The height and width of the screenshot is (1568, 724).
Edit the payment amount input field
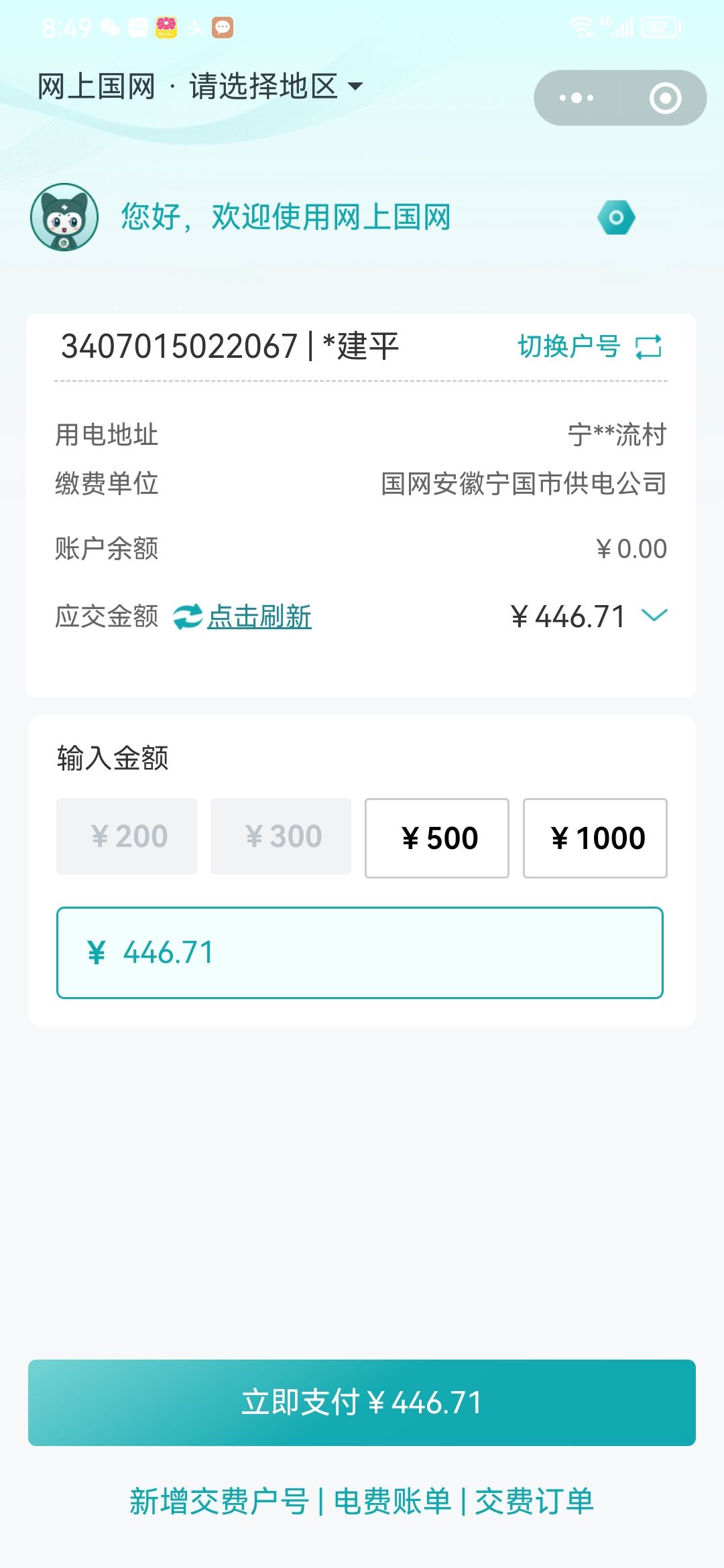[360, 953]
